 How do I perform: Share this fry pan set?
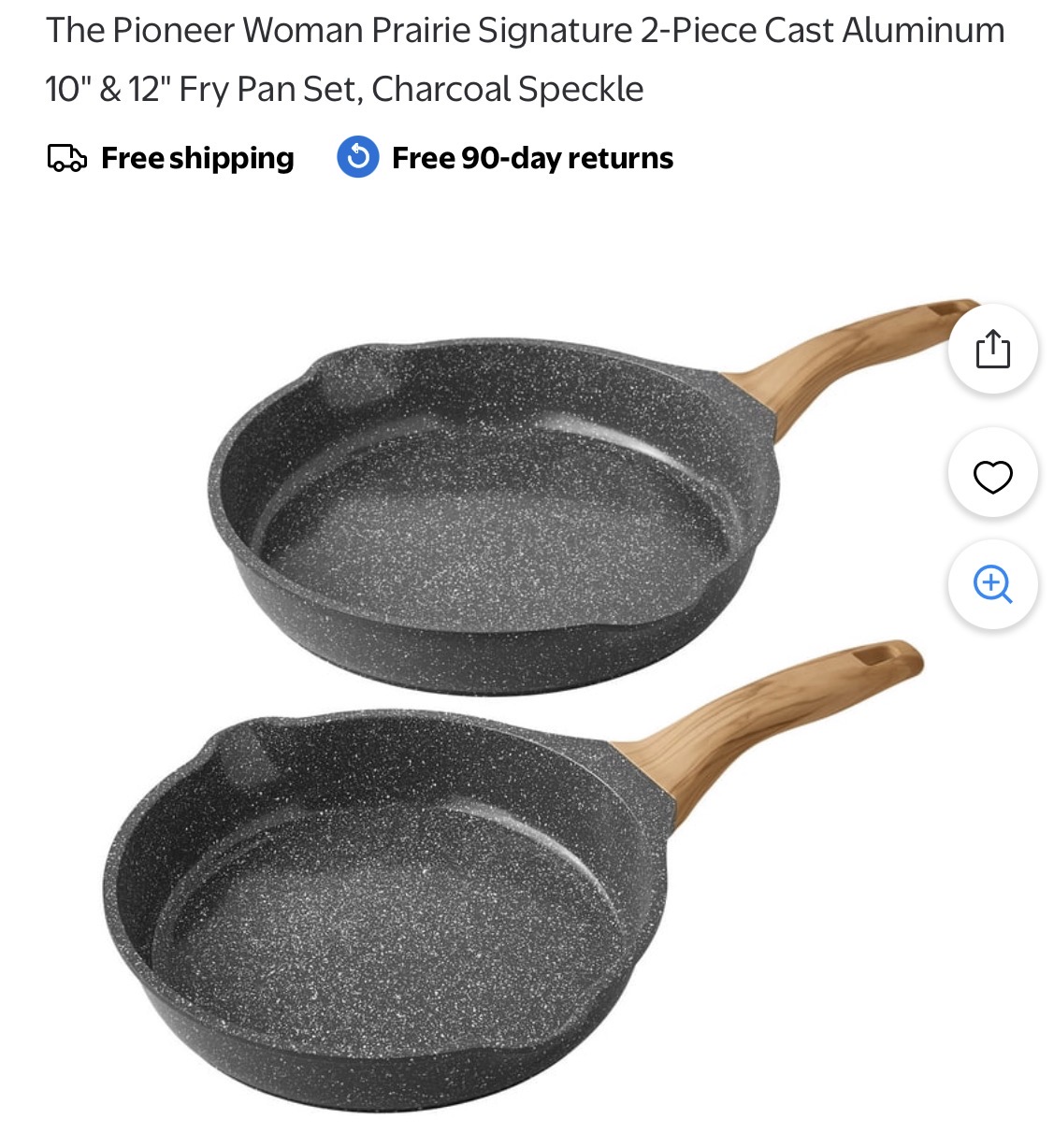coord(992,350)
